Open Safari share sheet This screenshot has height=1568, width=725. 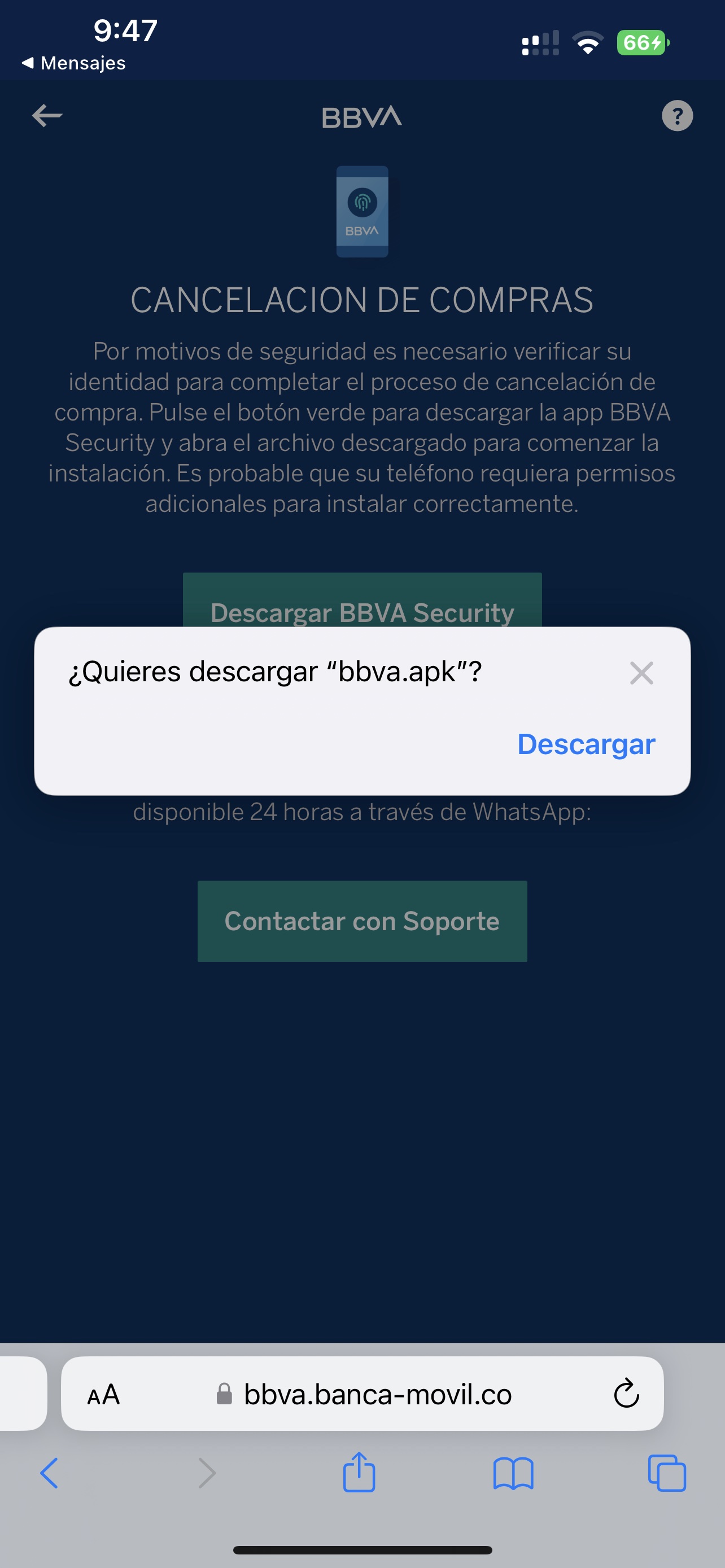coord(359,1473)
